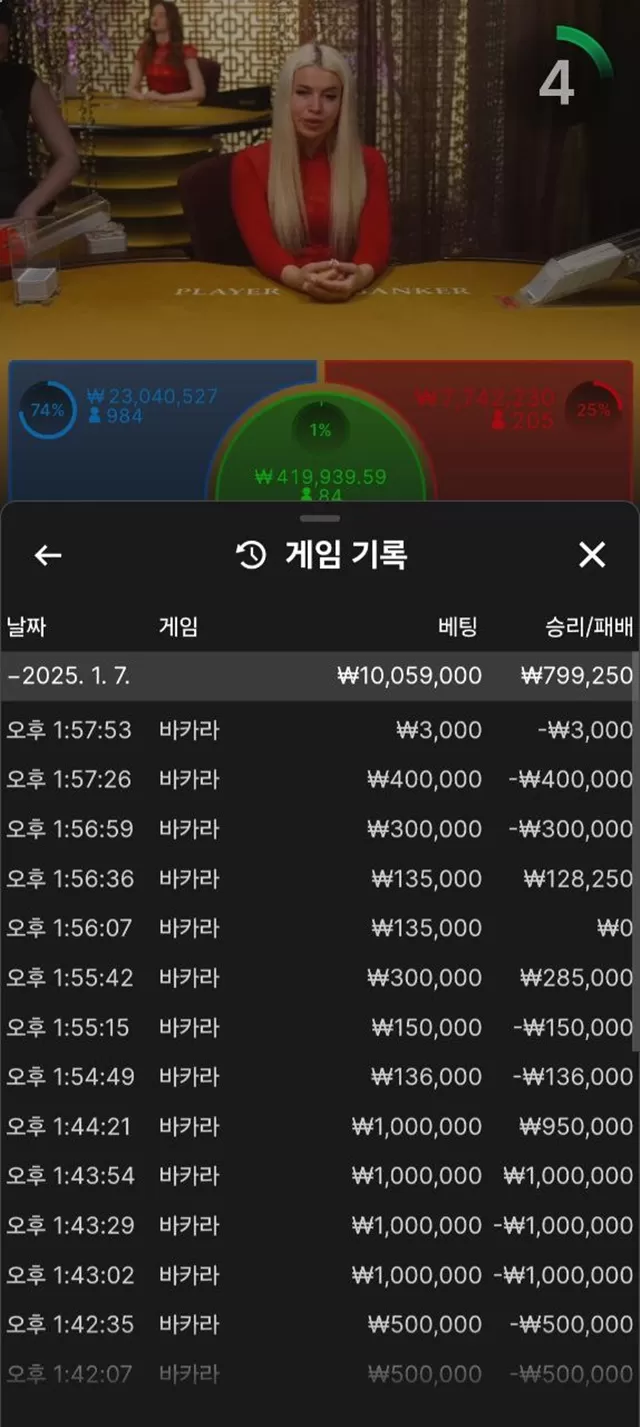Go back from the 게임 기록 panel
This screenshot has width=640, height=1427.
(48, 555)
